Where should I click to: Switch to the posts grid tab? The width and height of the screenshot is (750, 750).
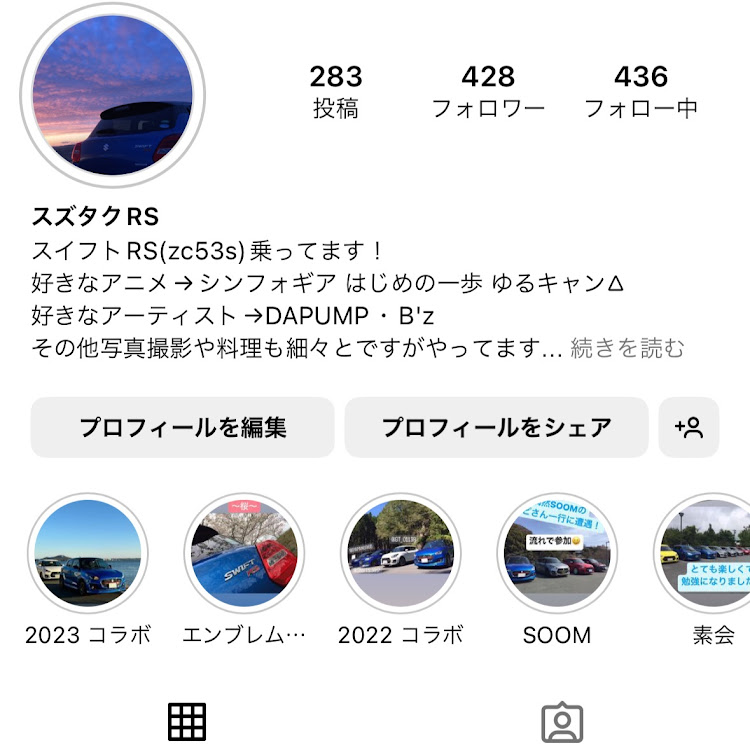tap(187, 721)
